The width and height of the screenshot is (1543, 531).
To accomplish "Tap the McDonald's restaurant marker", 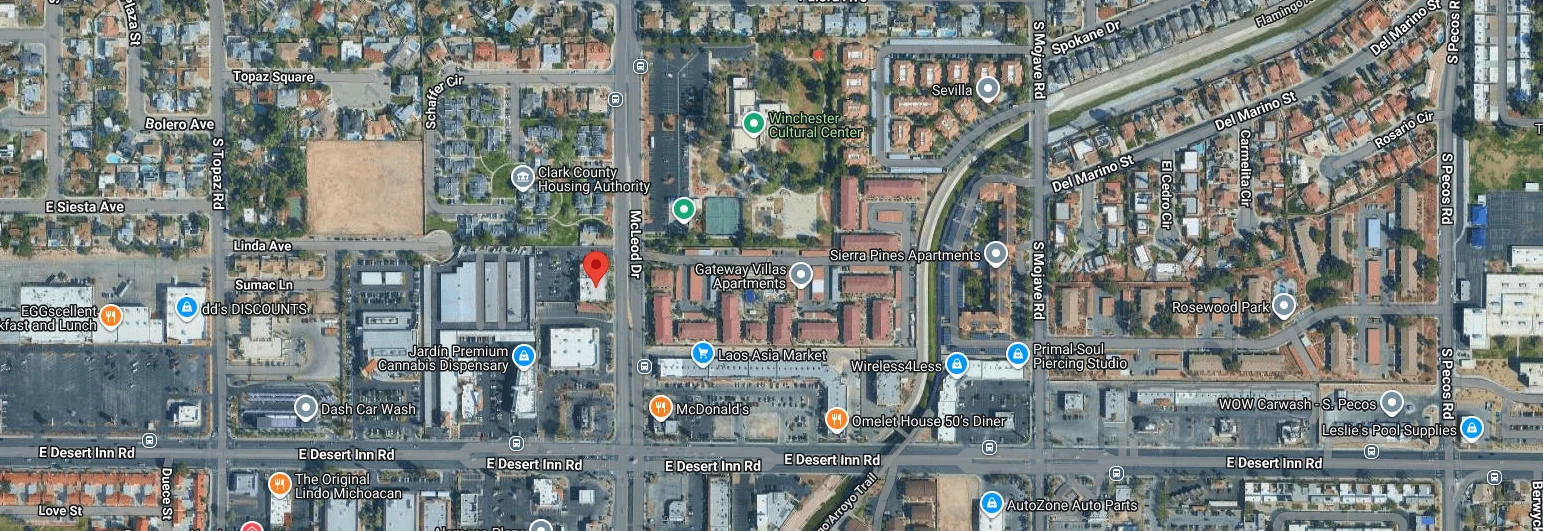I will point(660,408).
